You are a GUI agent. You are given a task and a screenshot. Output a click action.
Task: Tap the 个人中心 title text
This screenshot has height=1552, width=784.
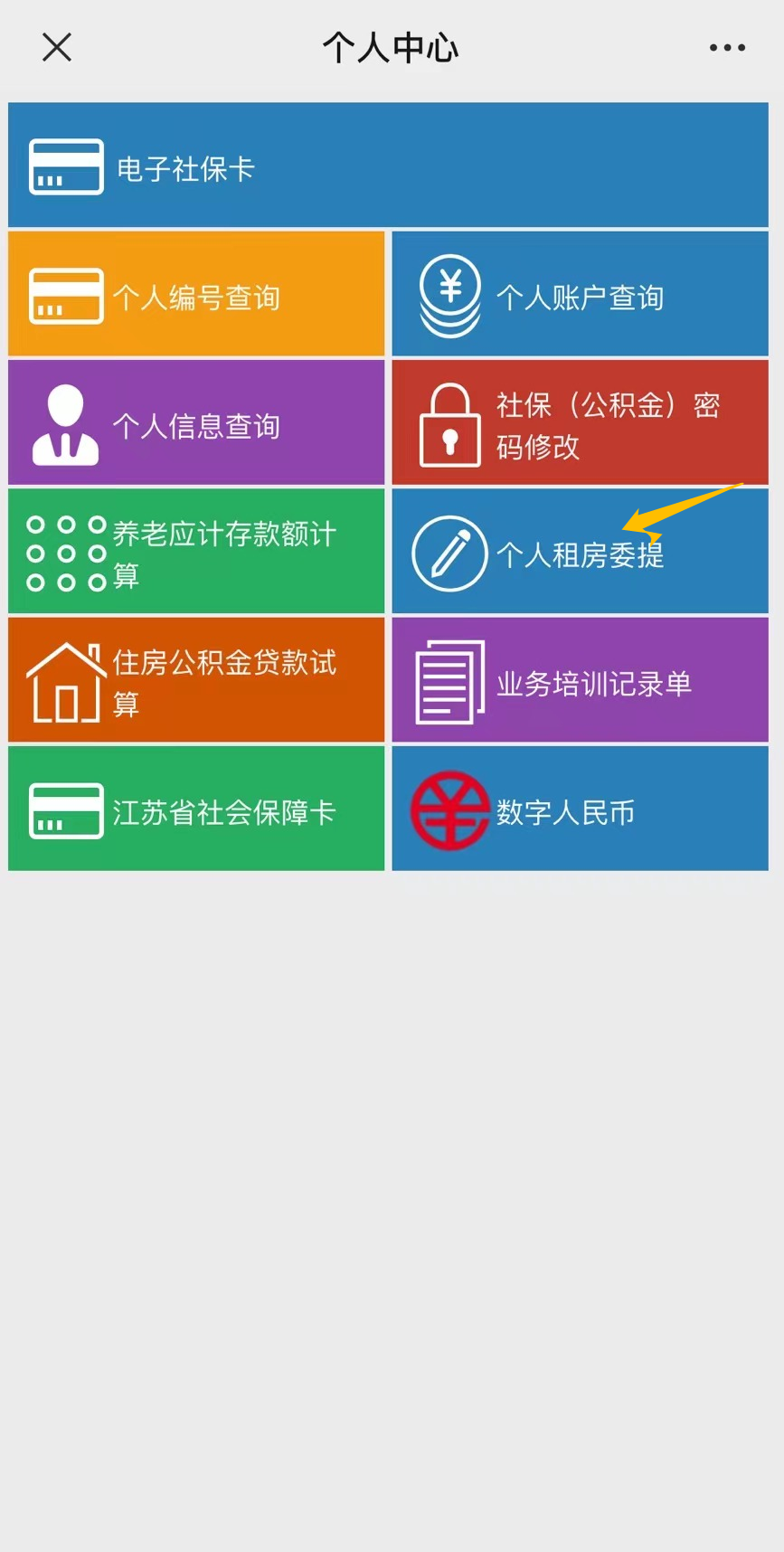pos(392,48)
